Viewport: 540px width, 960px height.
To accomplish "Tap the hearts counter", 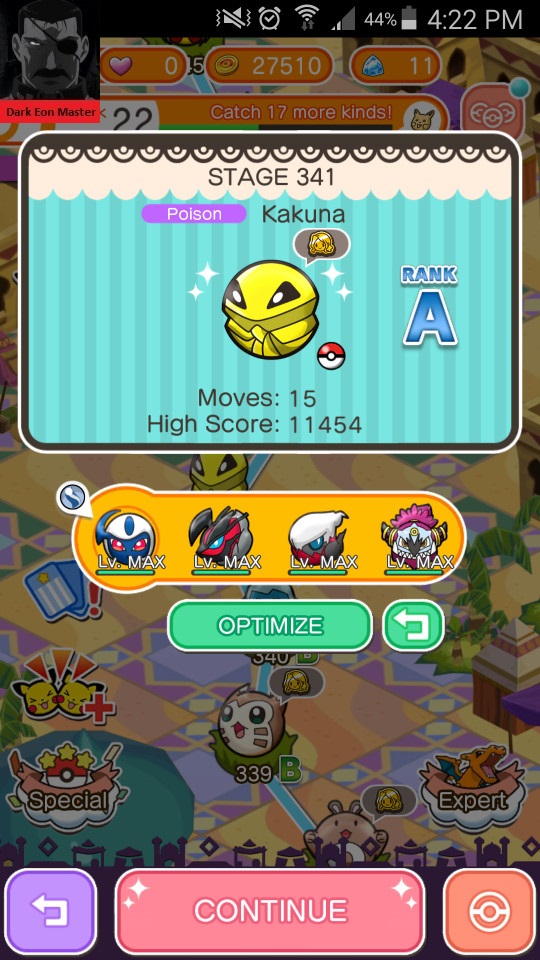I will pyautogui.click(x=142, y=66).
